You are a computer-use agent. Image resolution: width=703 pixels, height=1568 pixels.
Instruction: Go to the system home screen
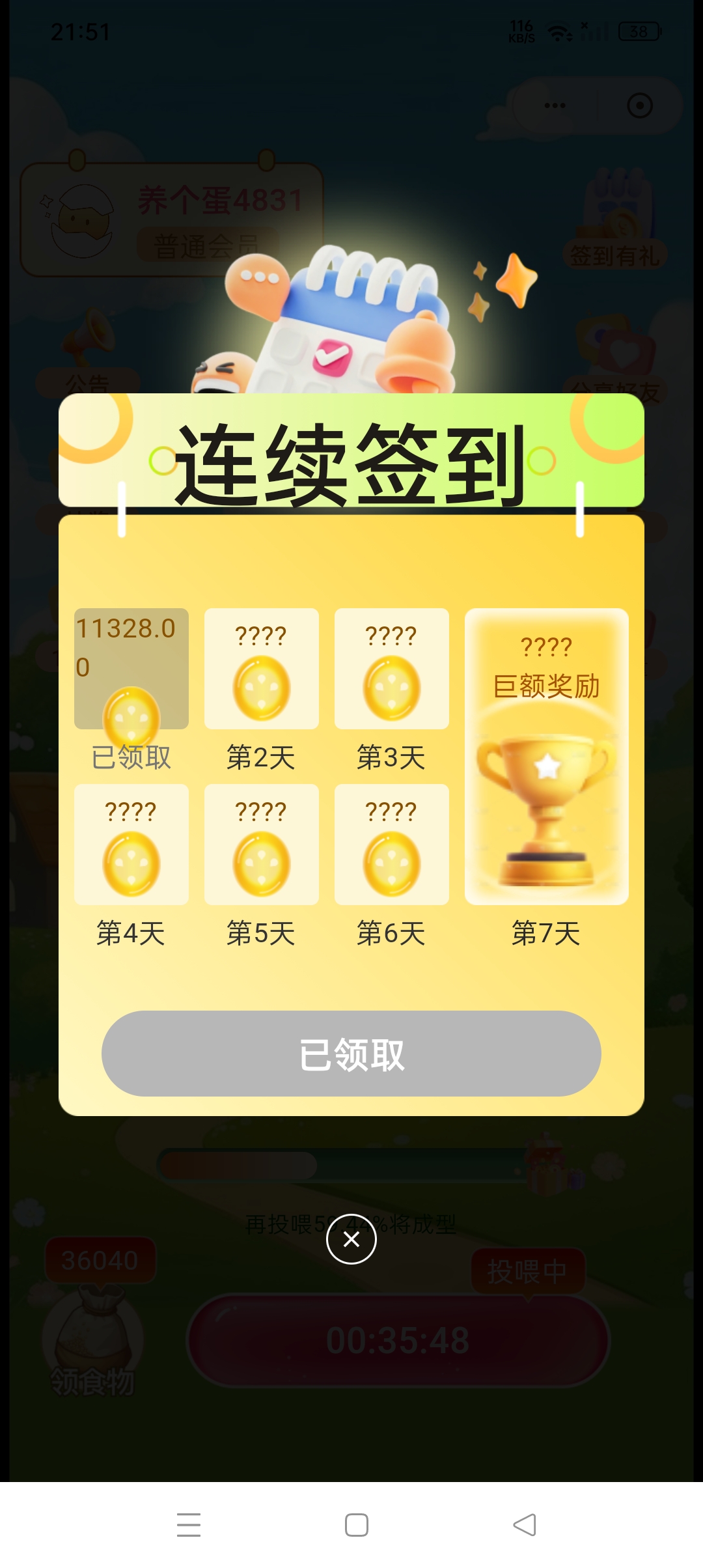[357, 1525]
